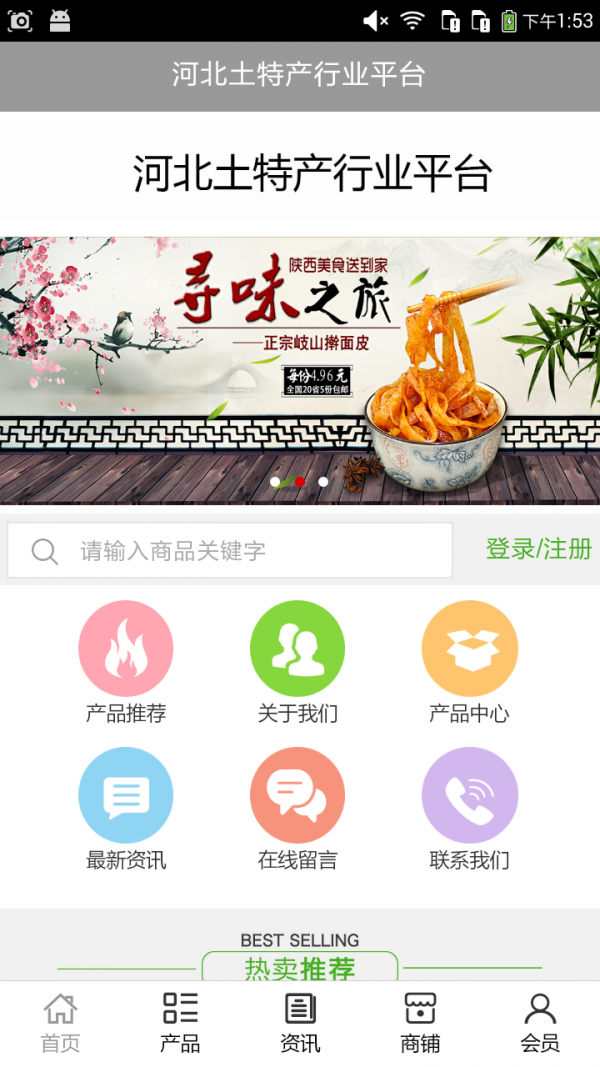Open 登录/注册 login and register link

coord(538,549)
